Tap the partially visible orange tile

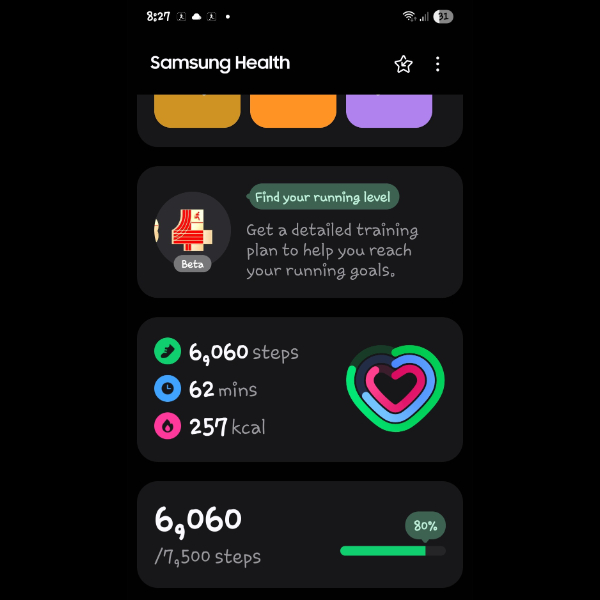pyautogui.click(x=292, y=111)
